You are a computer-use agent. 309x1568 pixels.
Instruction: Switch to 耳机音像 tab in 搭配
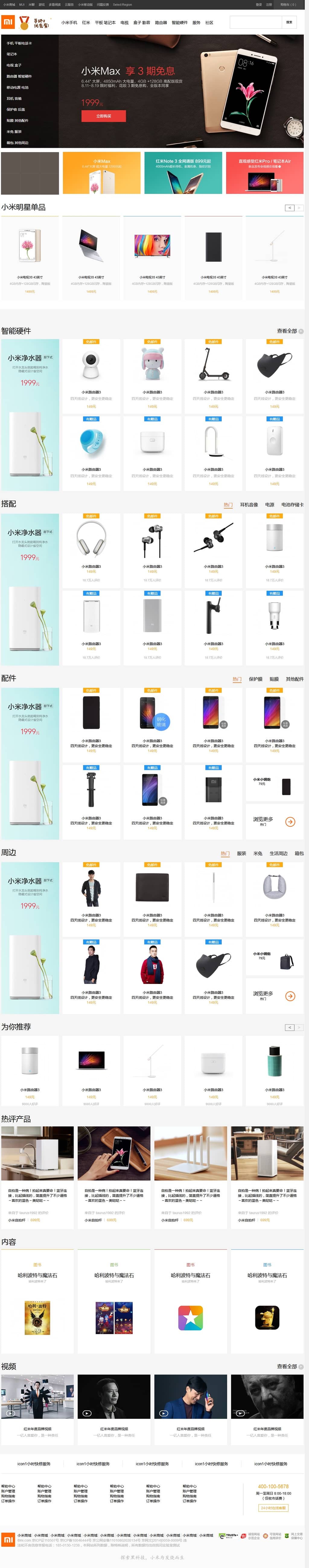pos(249,505)
